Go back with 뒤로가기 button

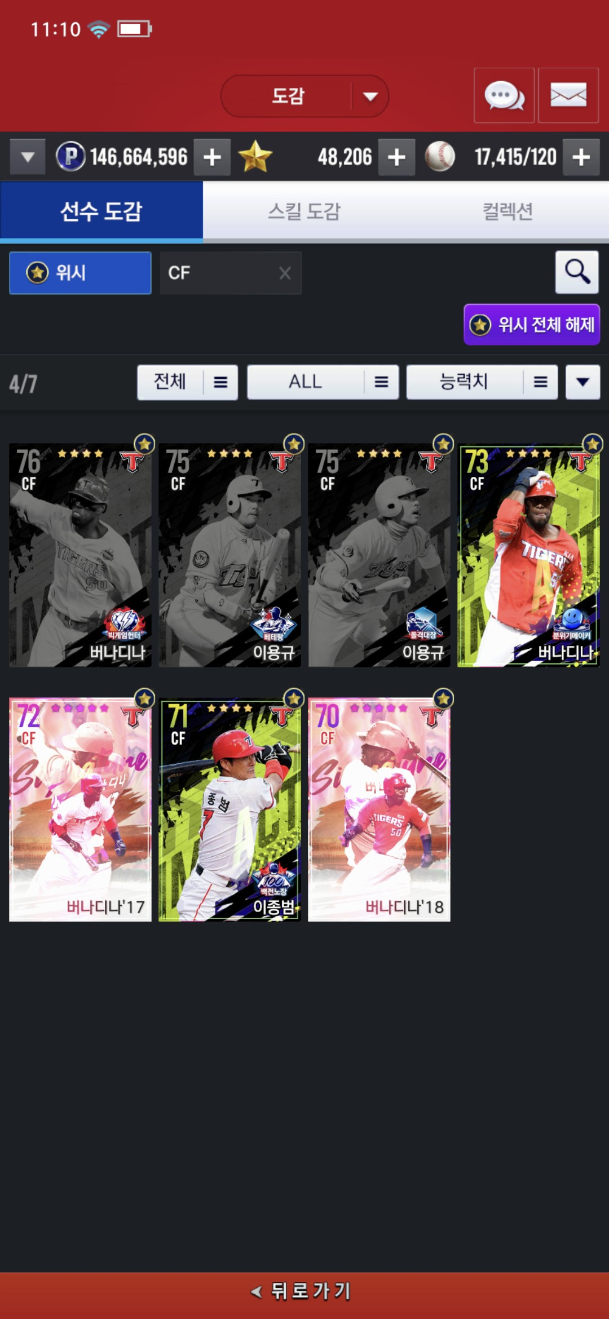point(304,1292)
